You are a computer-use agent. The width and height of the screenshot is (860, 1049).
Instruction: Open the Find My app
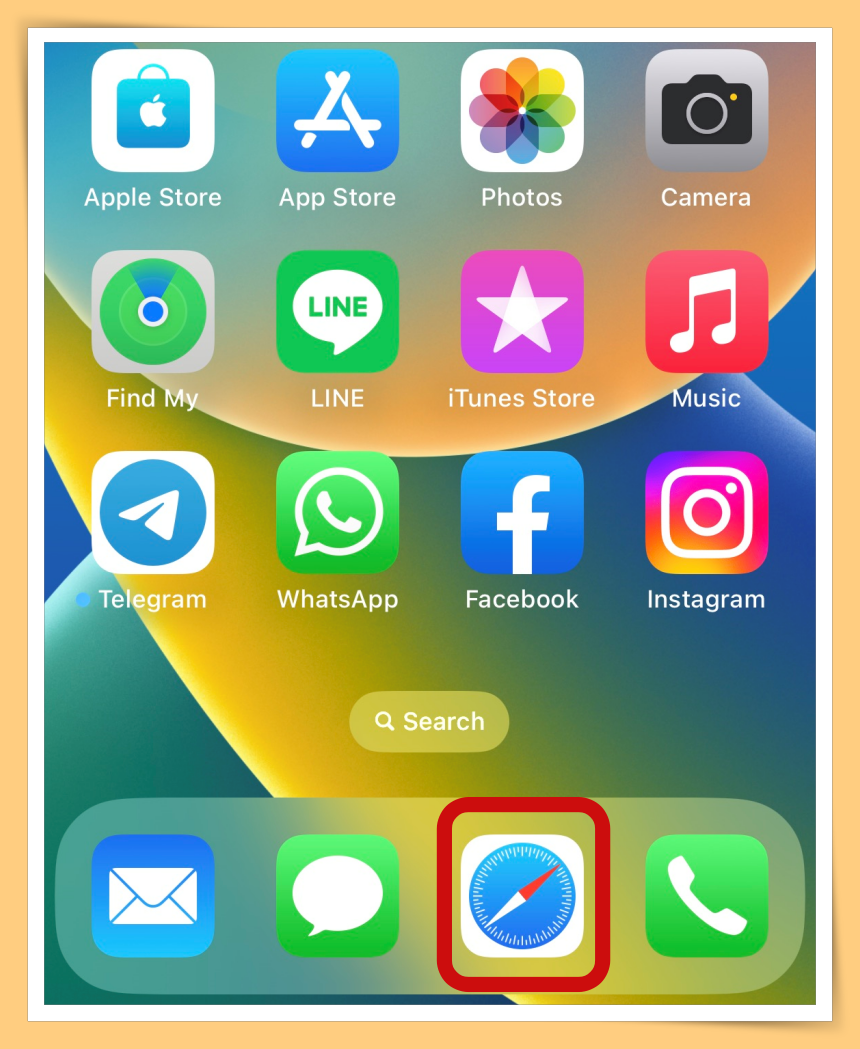point(153,312)
